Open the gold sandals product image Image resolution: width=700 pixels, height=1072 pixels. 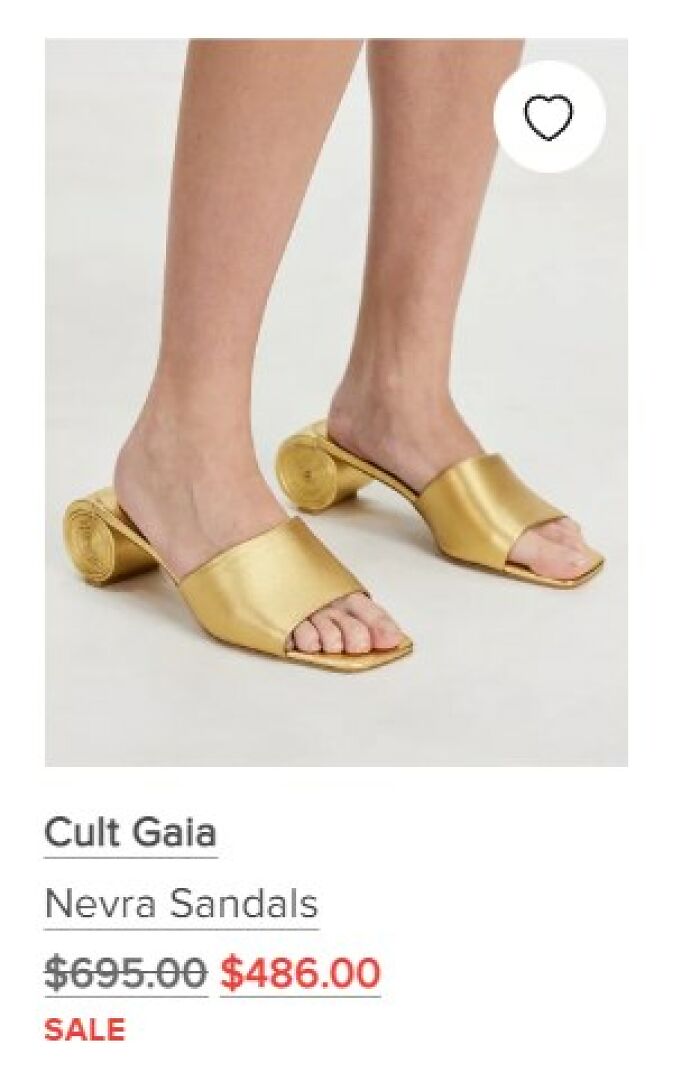tap(336, 450)
